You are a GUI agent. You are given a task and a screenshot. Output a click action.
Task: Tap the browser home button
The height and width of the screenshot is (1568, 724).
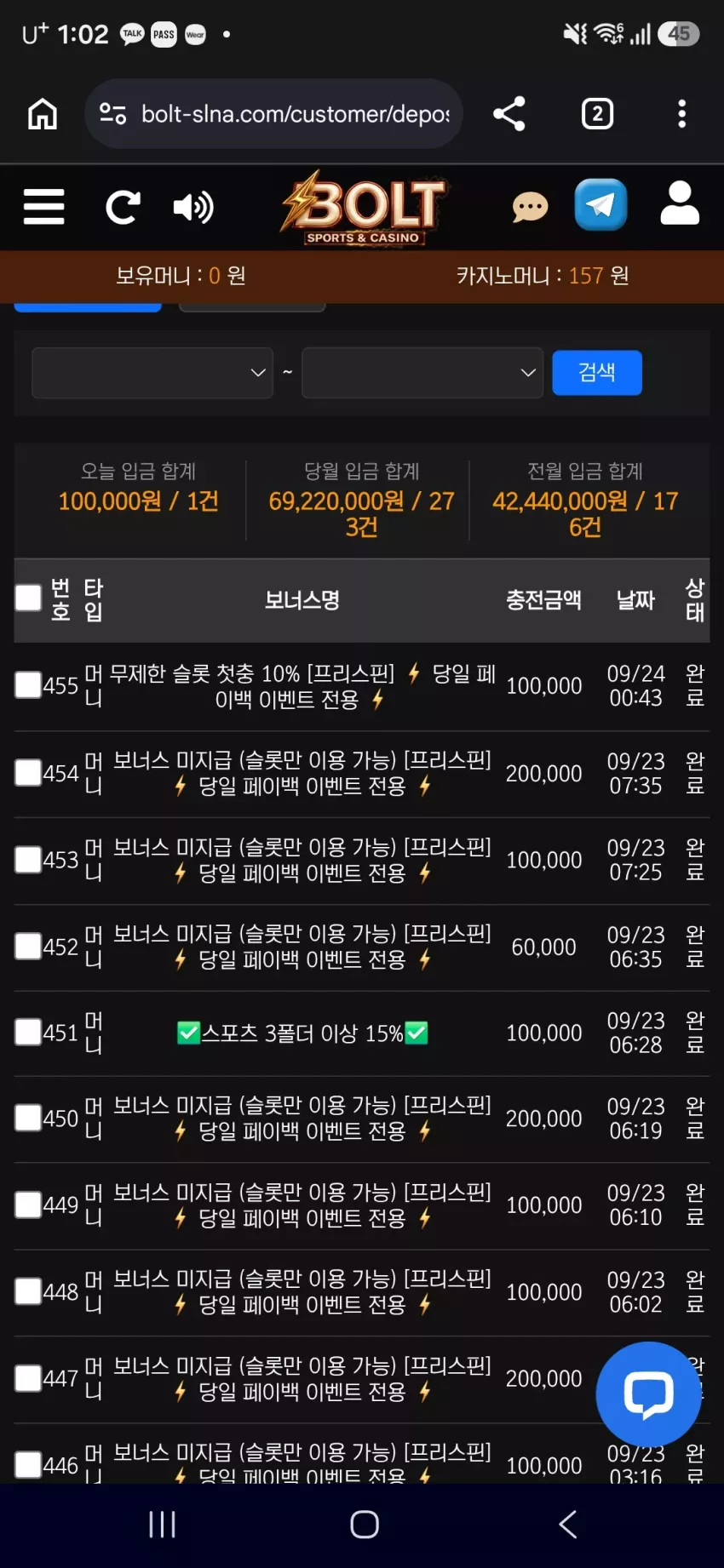click(43, 113)
